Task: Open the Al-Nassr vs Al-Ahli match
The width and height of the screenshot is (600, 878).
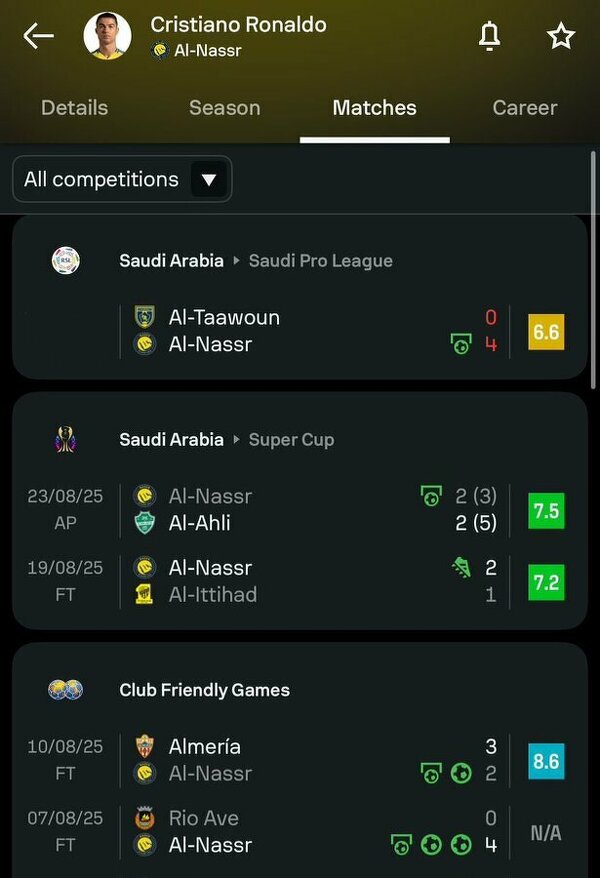Action: [x=300, y=509]
